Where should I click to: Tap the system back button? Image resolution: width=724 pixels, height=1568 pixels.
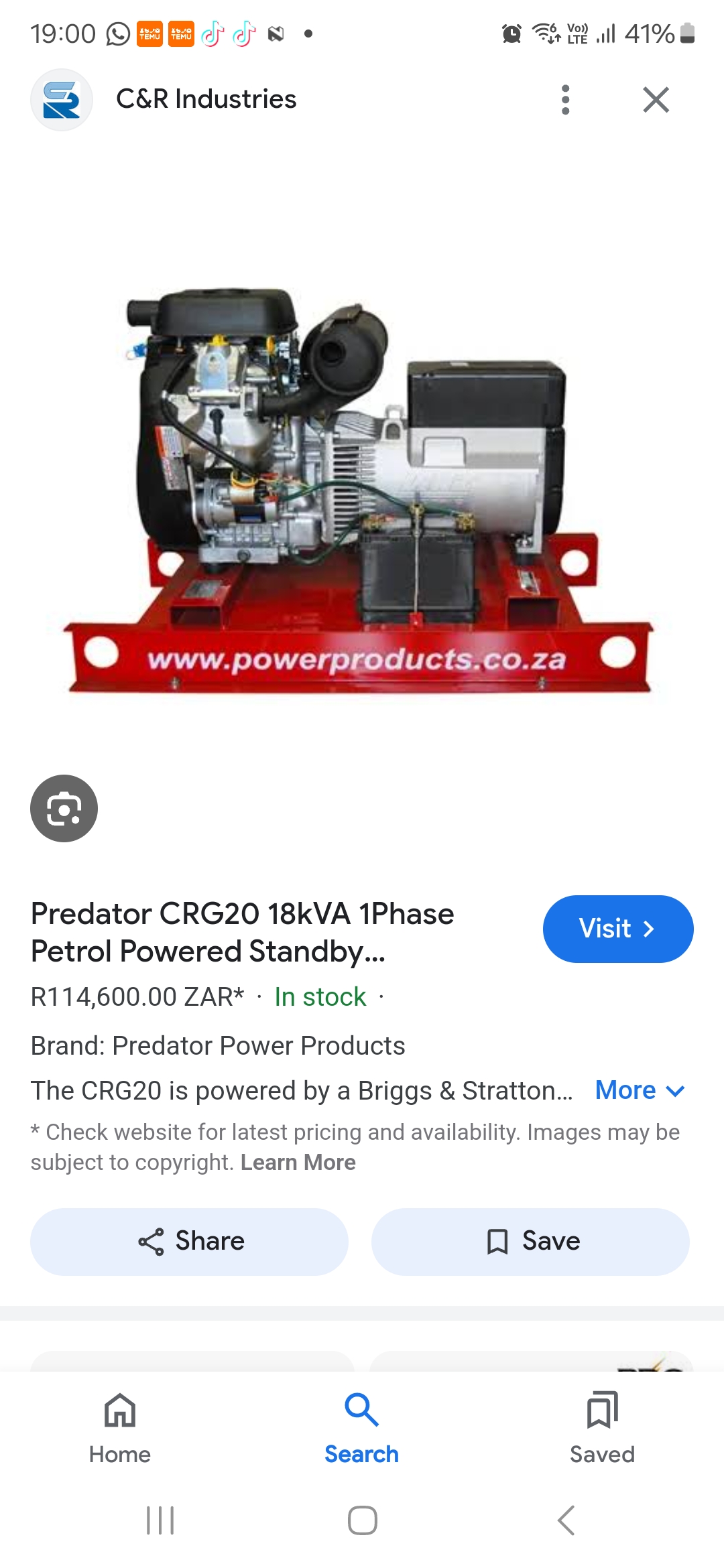pyautogui.click(x=566, y=1520)
